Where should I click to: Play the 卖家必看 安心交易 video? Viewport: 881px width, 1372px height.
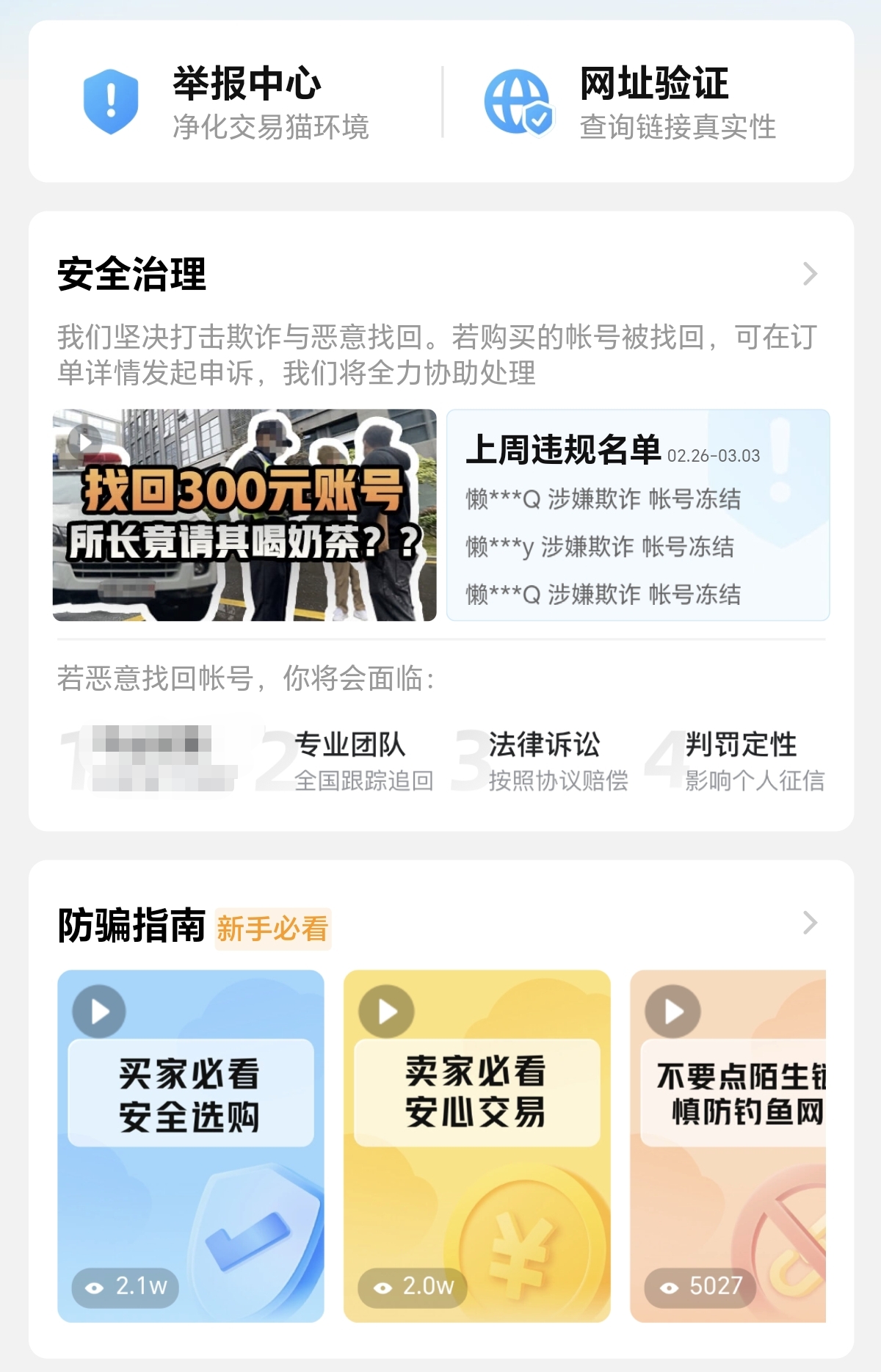point(476,1145)
